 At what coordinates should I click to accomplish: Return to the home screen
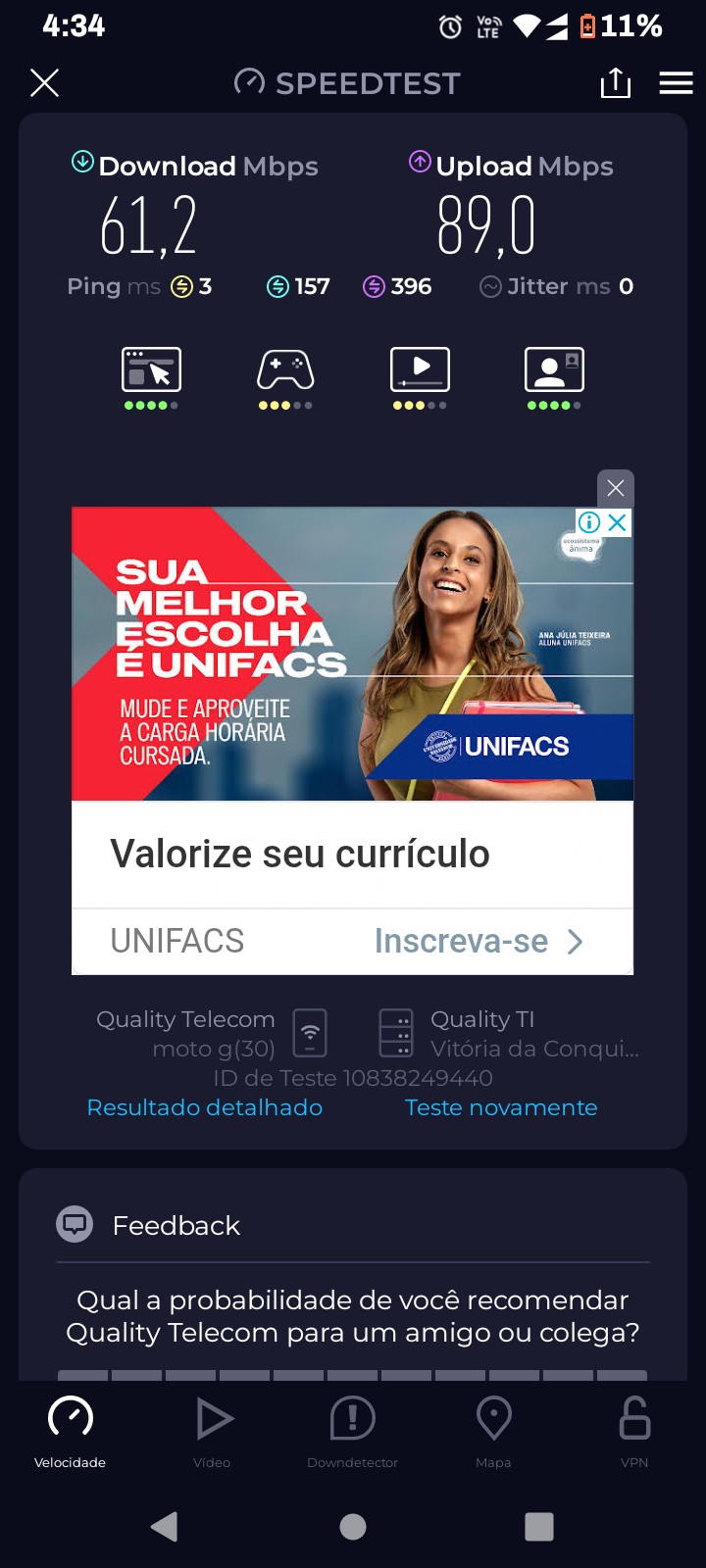pyautogui.click(x=353, y=1526)
